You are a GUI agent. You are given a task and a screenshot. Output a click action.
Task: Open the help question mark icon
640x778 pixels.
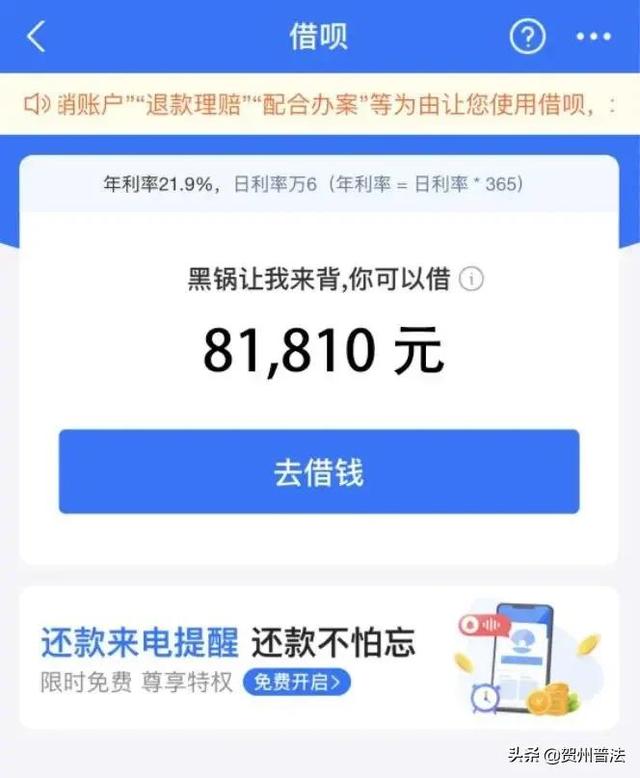[527, 37]
